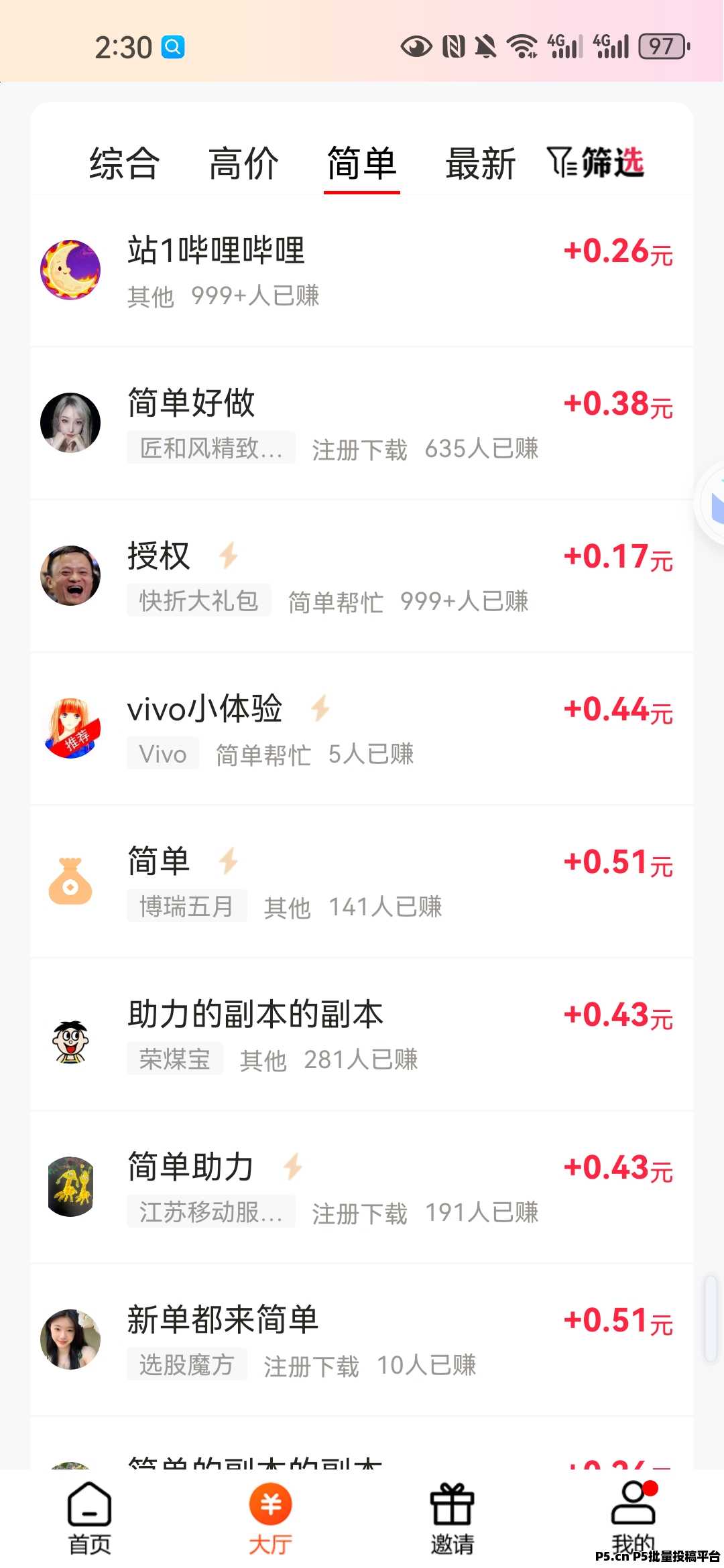
Task: Tap the moon avatar of 站1哔哩哔哩
Action: 71,269
